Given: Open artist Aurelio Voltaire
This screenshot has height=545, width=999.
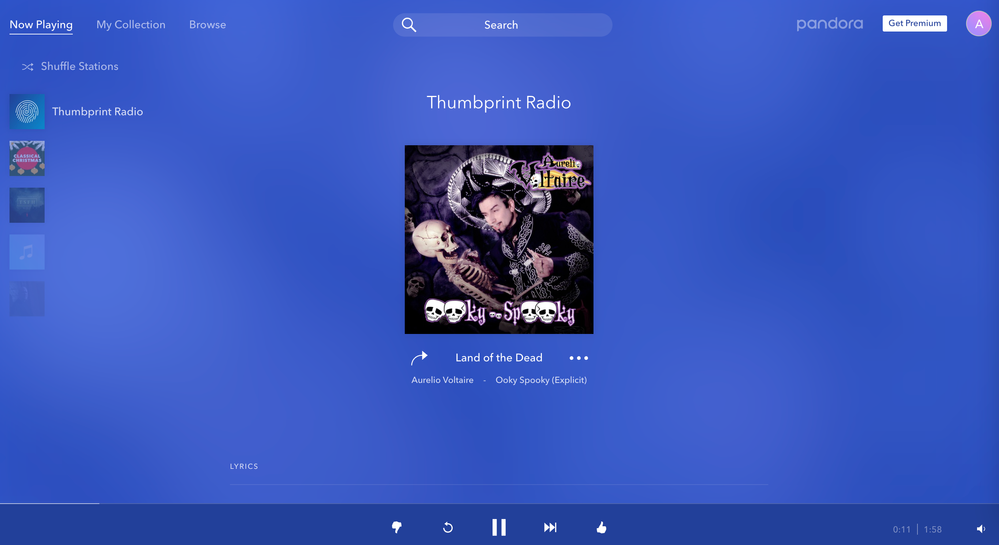Looking at the screenshot, I should point(442,380).
